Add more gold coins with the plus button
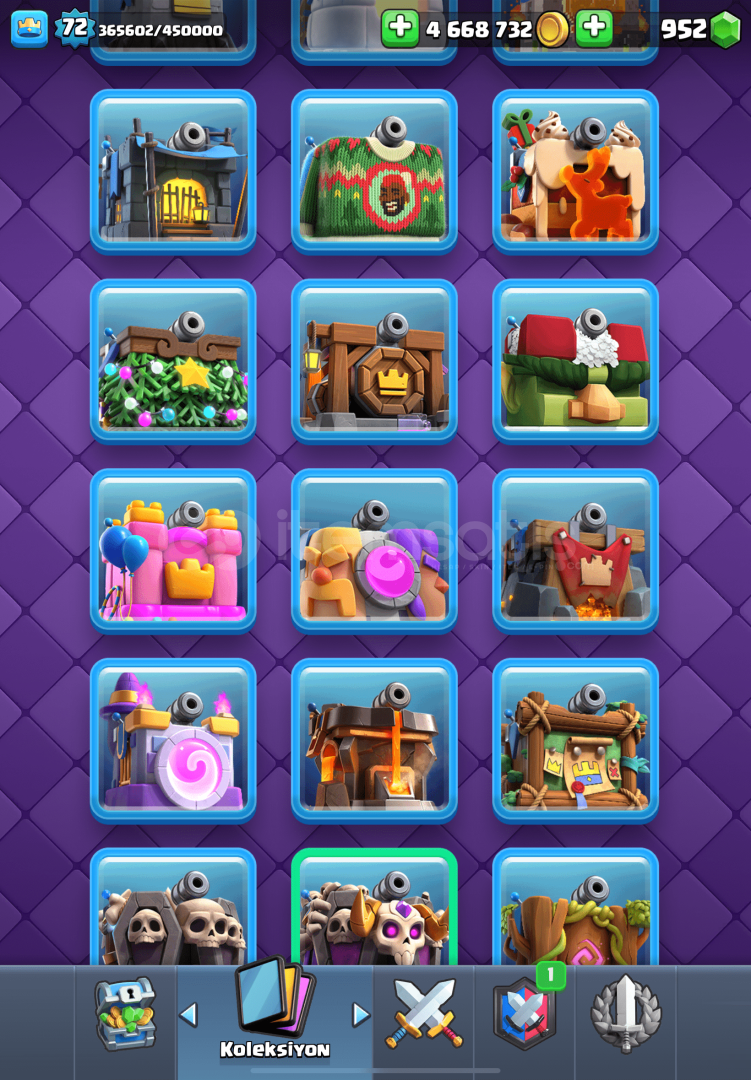The width and height of the screenshot is (751, 1080). pyautogui.click(x=400, y=29)
